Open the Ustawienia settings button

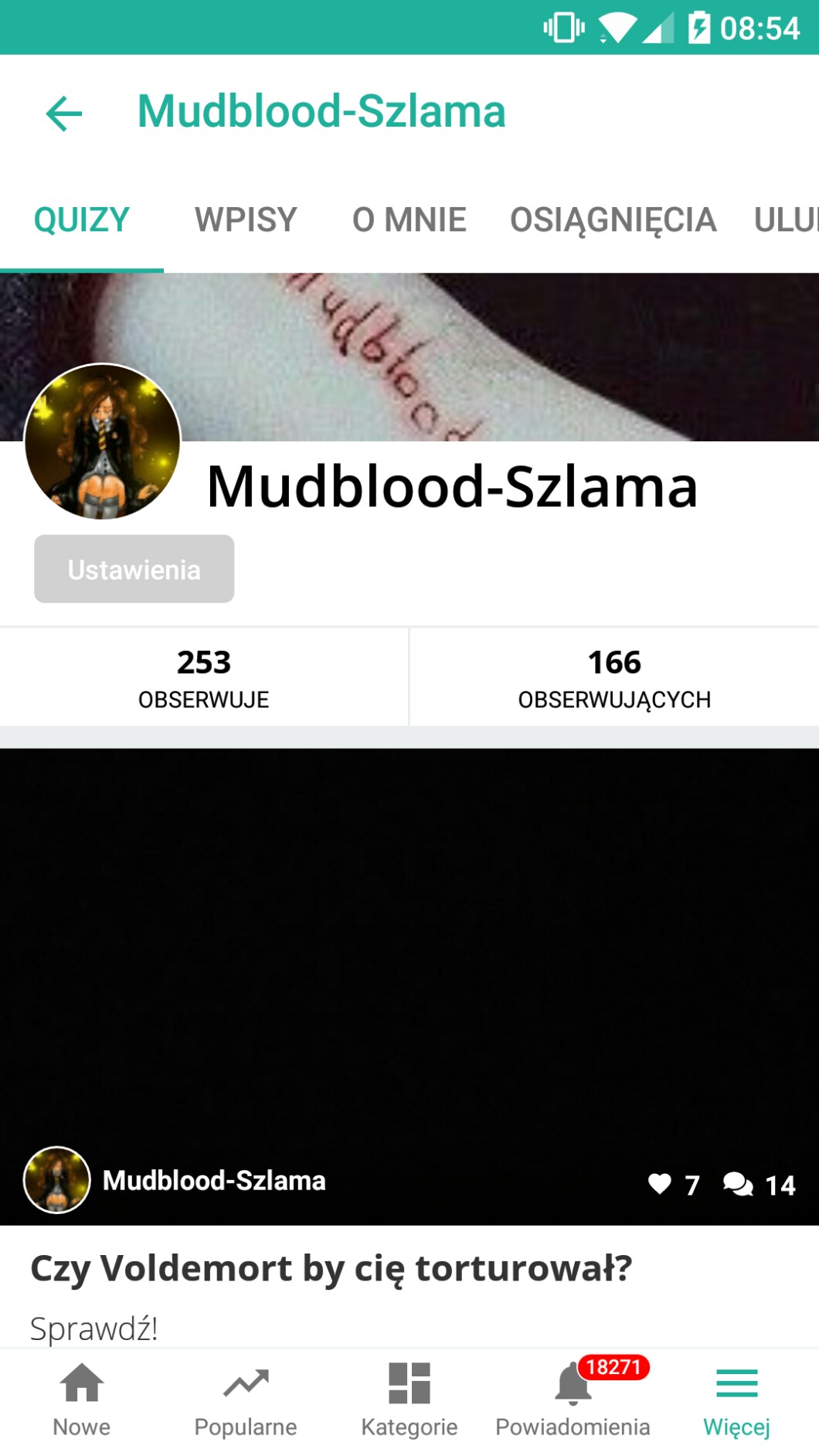click(134, 570)
